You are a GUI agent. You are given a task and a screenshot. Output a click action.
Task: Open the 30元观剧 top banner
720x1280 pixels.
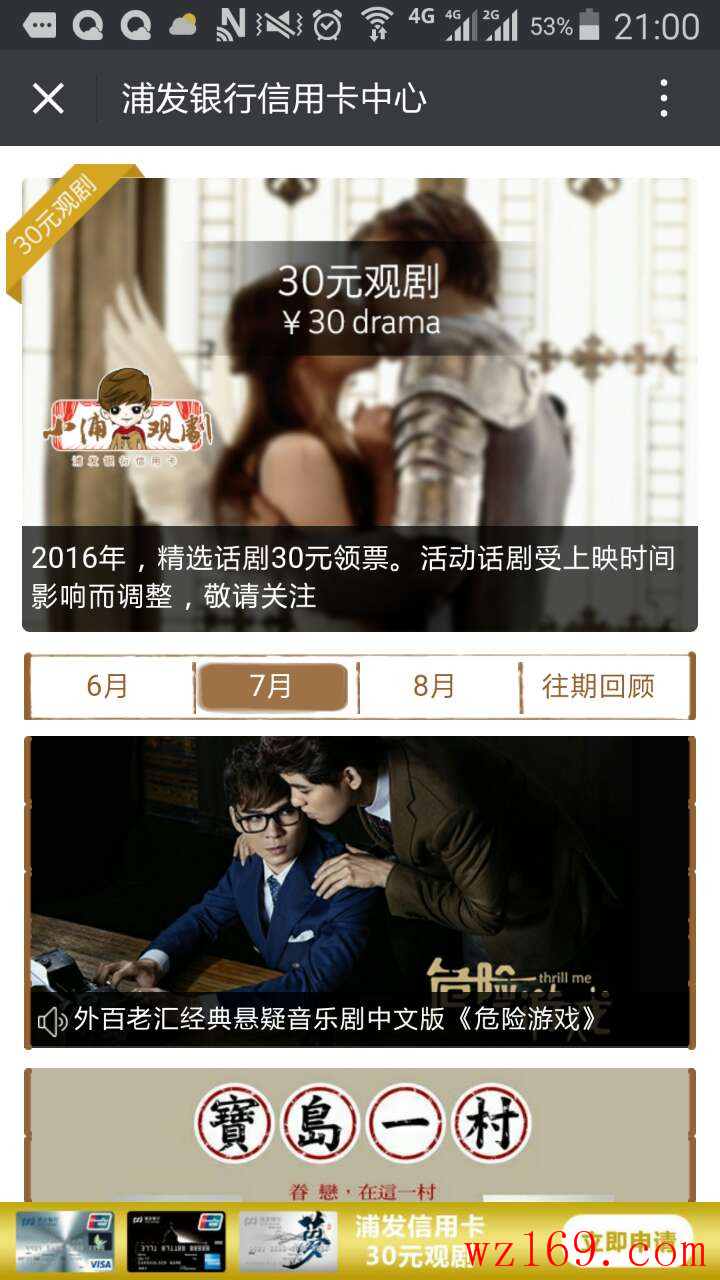coord(358,400)
